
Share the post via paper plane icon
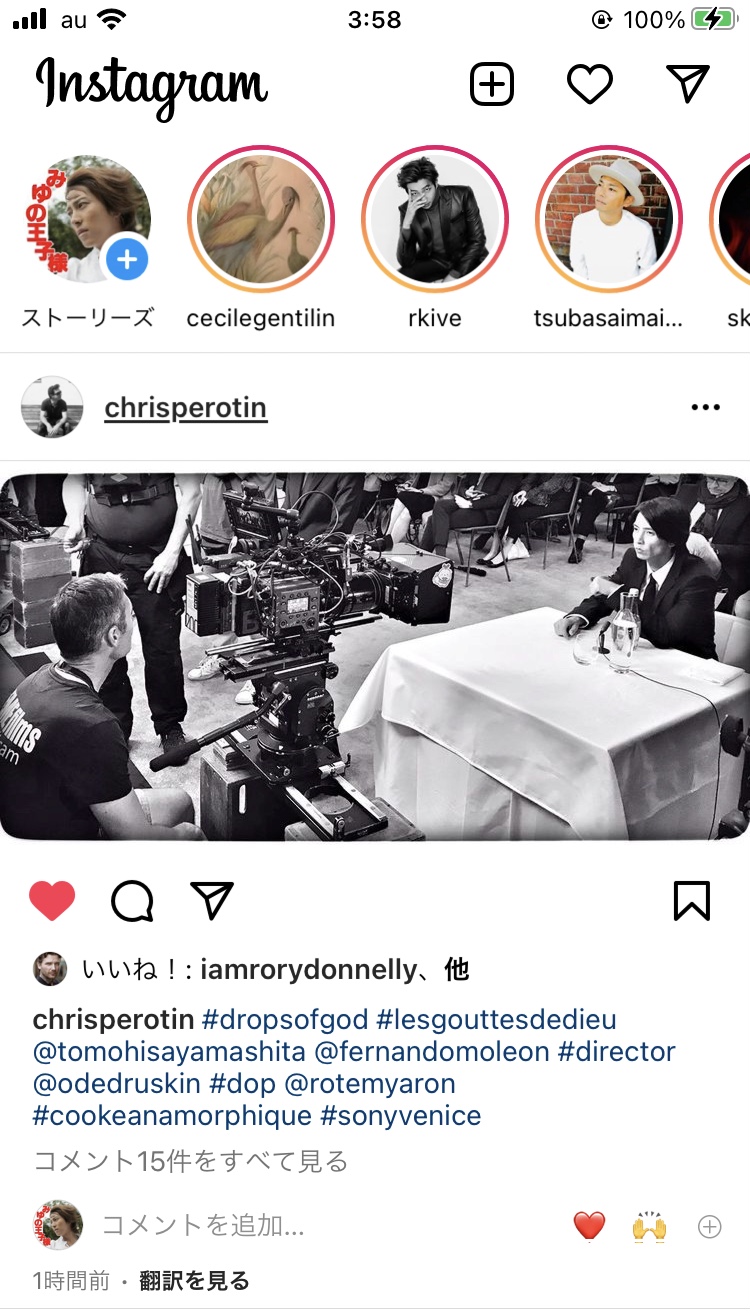point(212,901)
